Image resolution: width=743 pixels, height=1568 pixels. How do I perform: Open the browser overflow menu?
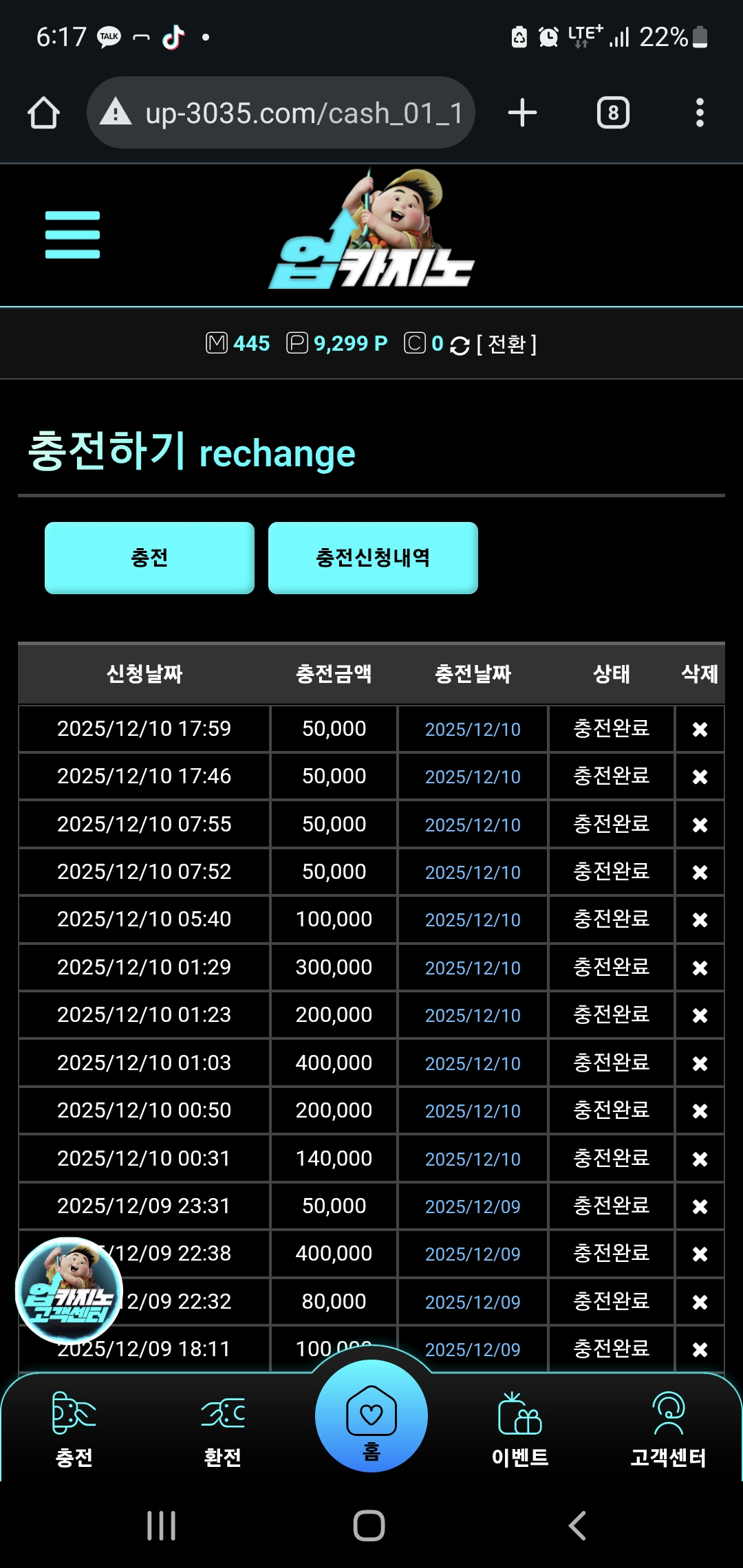[x=700, y=113]
